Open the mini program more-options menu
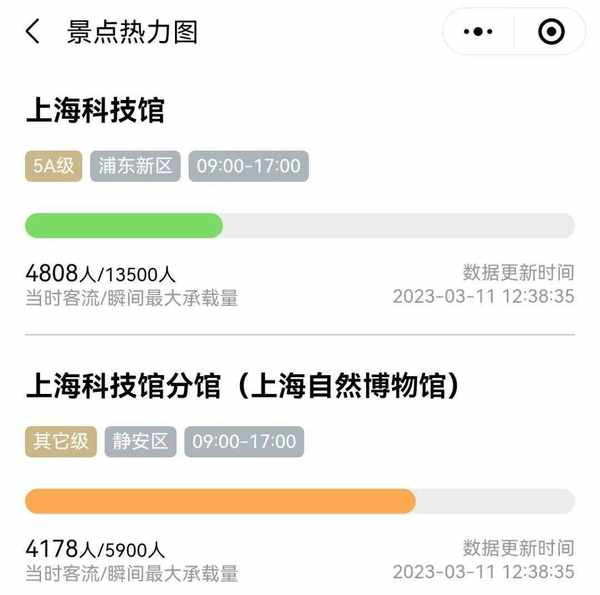Viewport: 600px width, 595px height. 479,32
